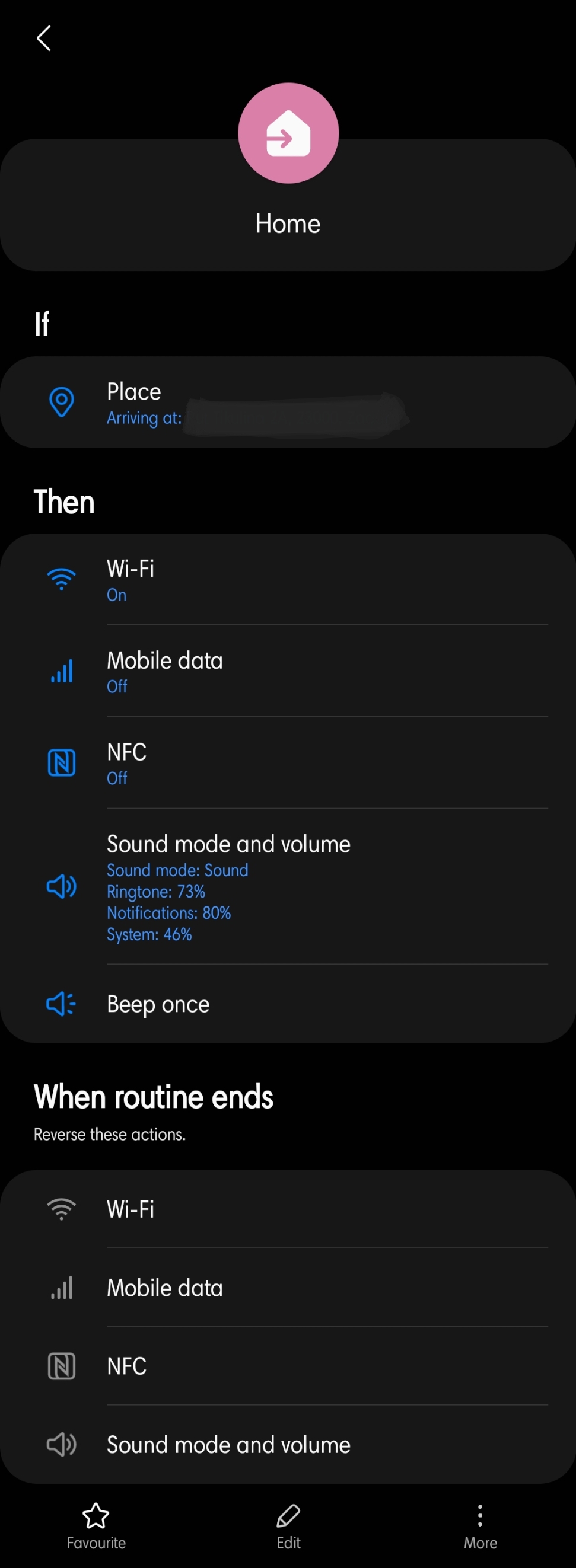
Task: Go back using the top arrow
Action: pyautogui.click(x=44, y=39)
